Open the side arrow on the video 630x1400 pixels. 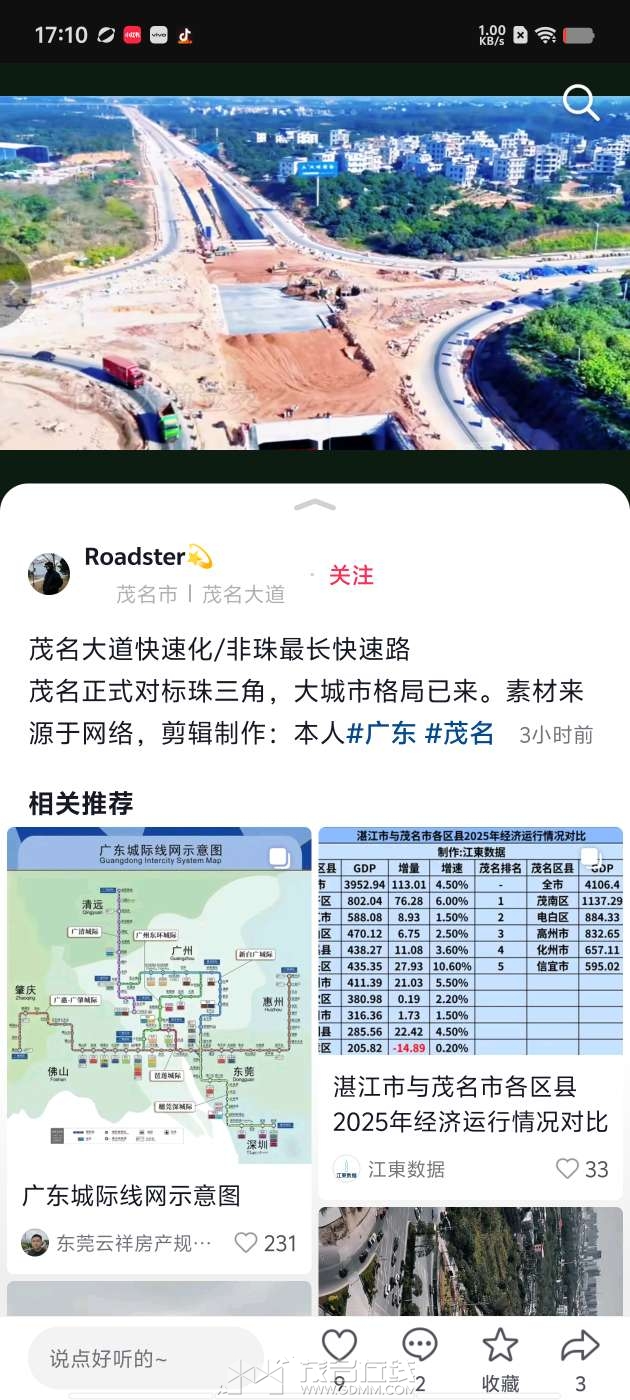[13, 288]
